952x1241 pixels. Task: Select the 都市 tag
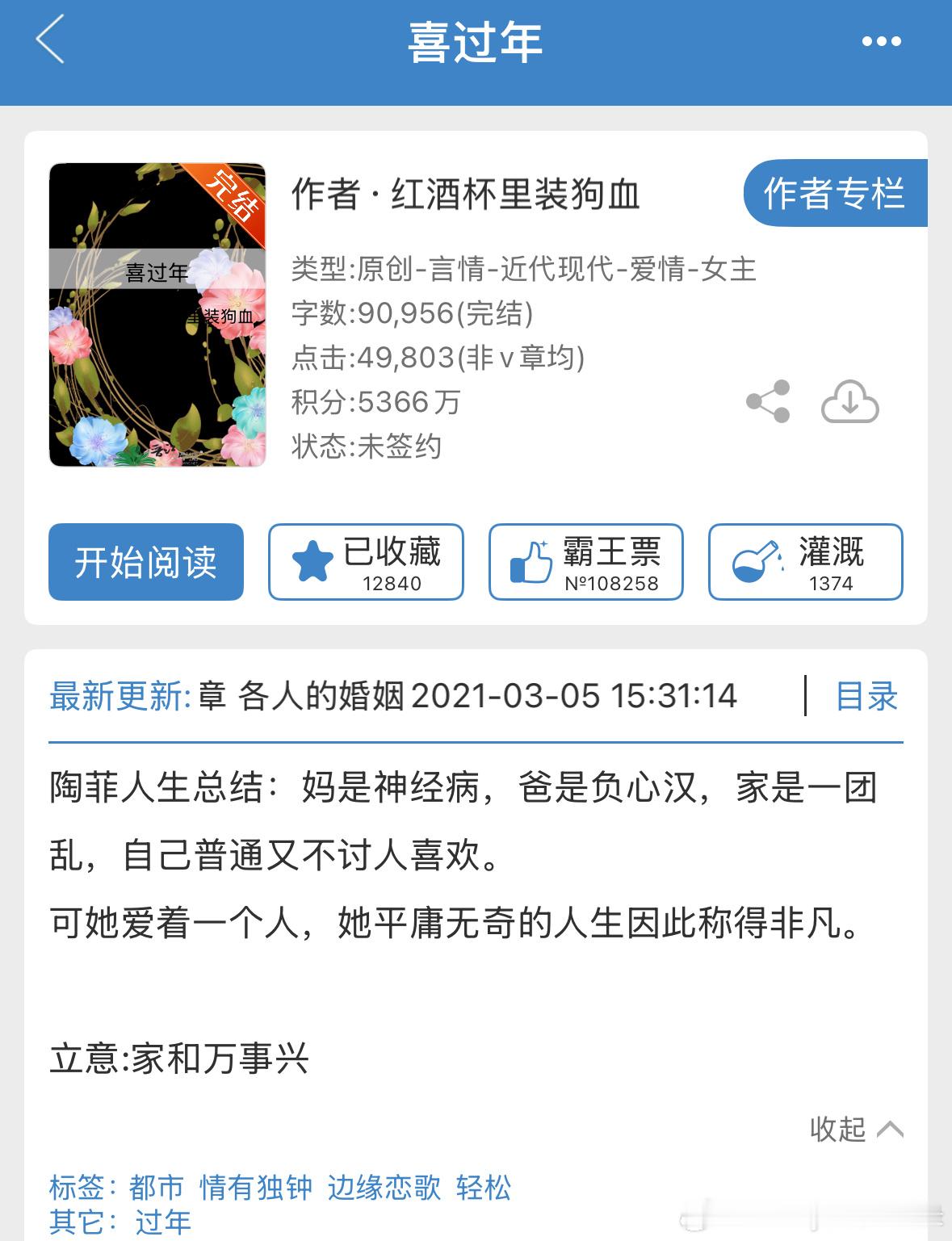tap(157, 1188)
